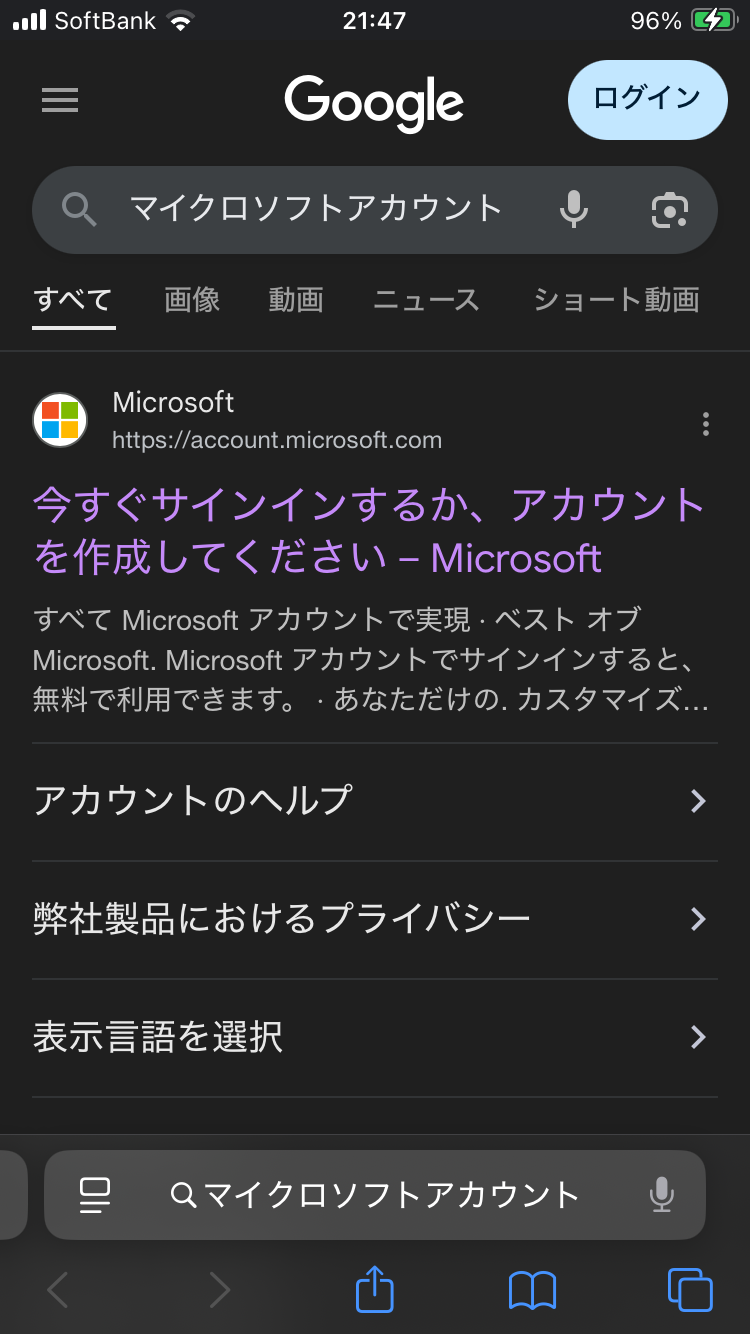Share this page from Safari toolbar
This screenshot has height=1334, width=750.
[375, 1289]
